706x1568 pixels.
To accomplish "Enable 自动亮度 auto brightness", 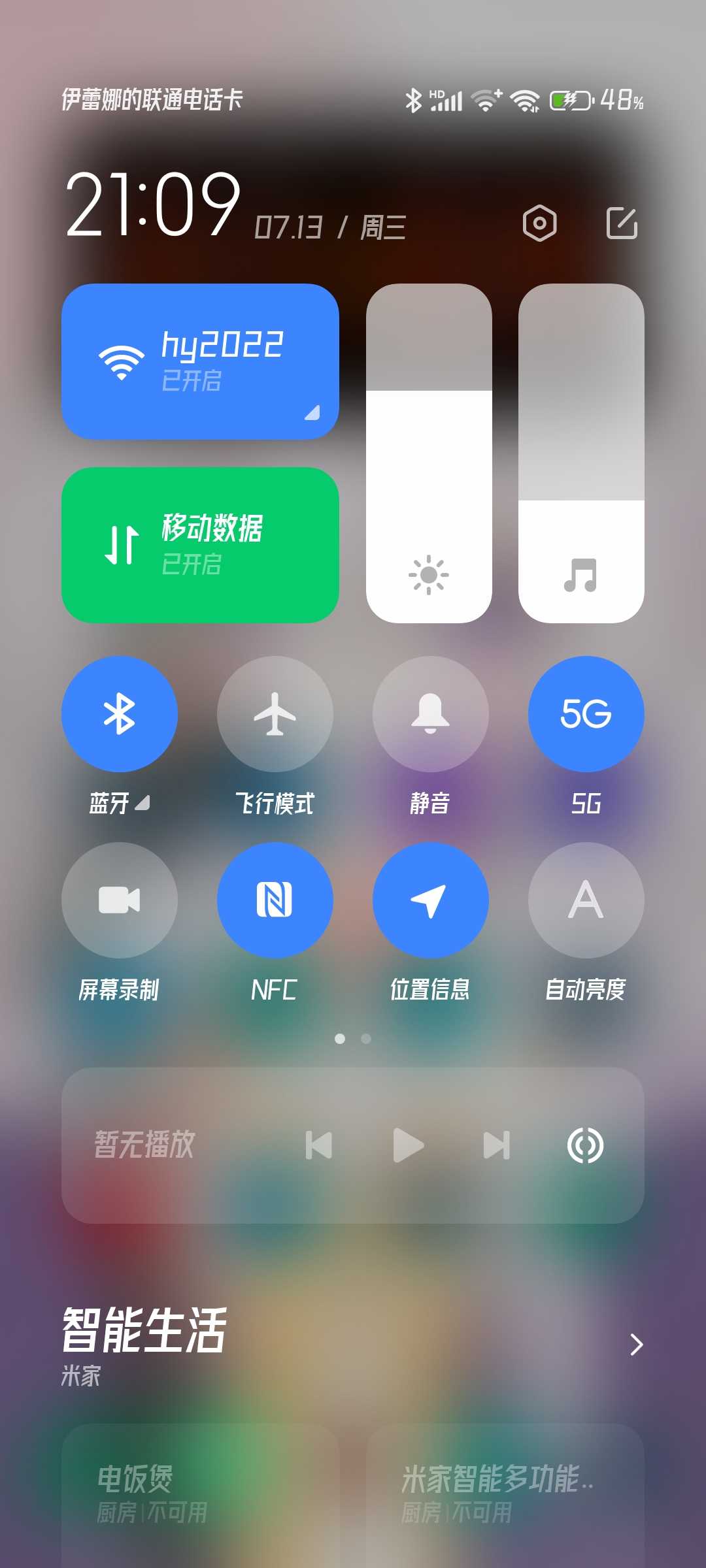I will pos(586,900).
